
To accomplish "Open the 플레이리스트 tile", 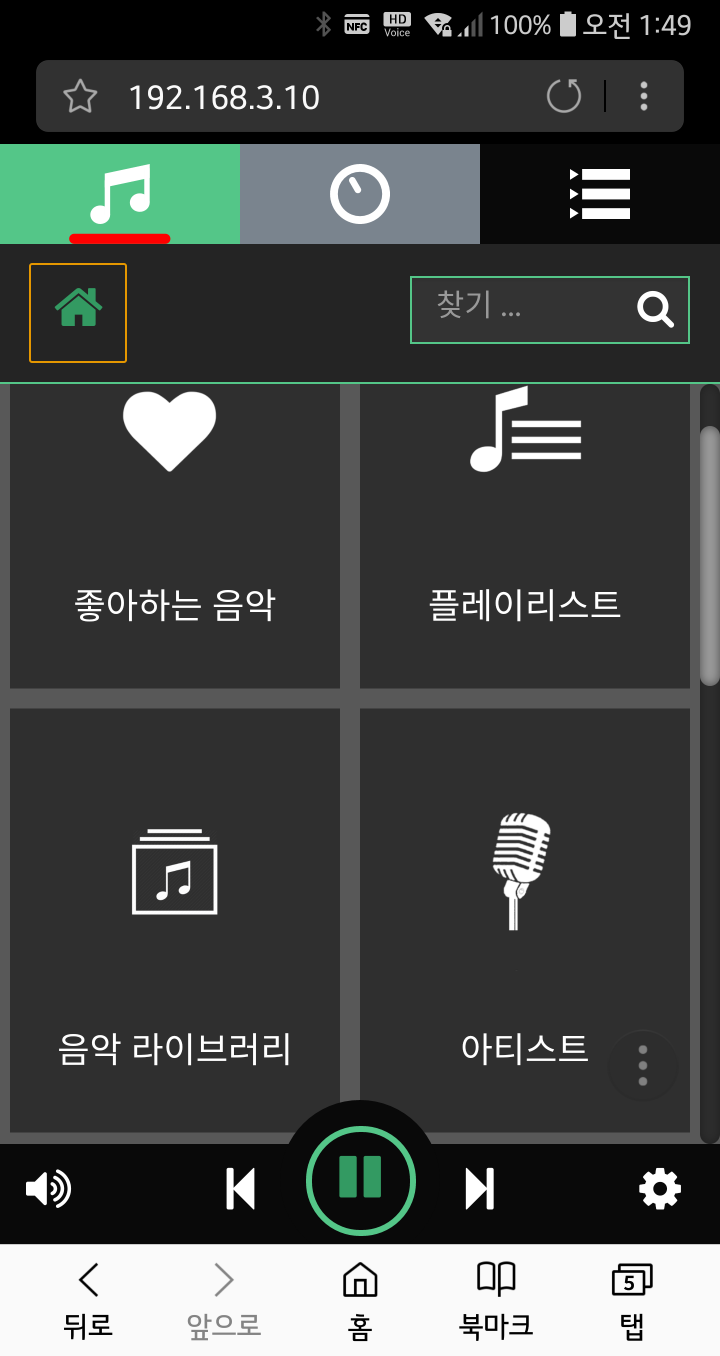I will click(x=525, y=537).
